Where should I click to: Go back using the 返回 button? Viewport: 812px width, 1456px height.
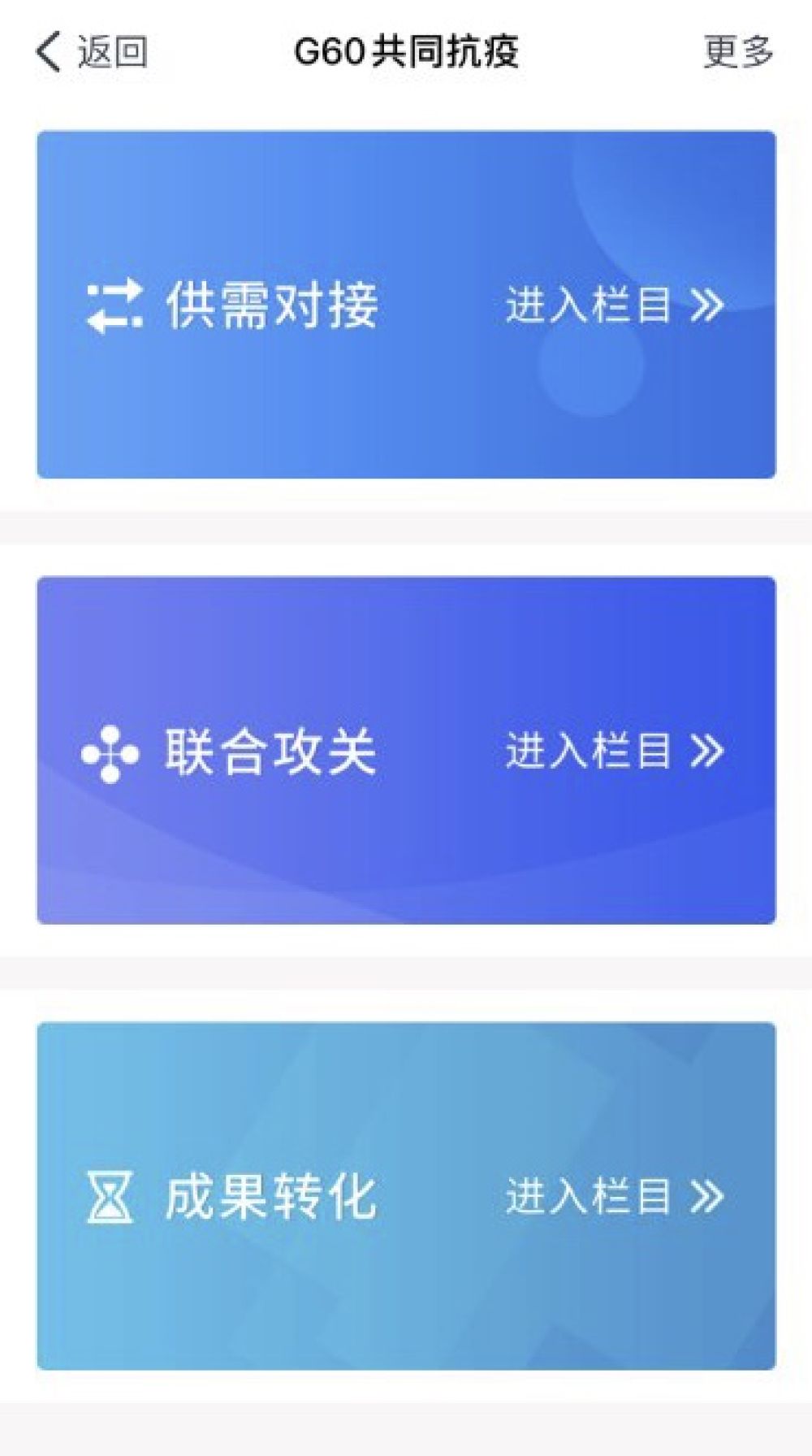[x=91, y=52]
